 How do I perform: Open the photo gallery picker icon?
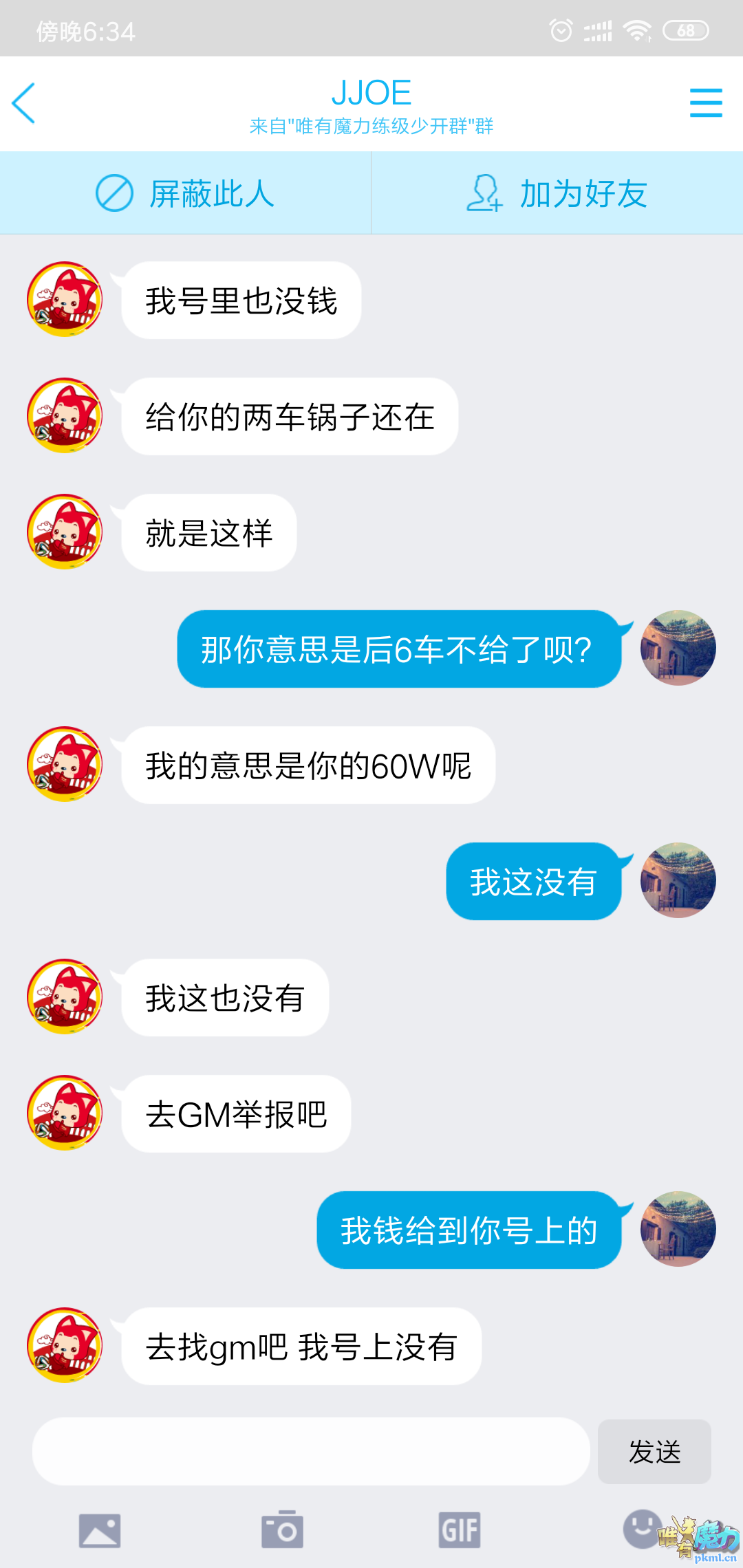(x=100, y=1530)
